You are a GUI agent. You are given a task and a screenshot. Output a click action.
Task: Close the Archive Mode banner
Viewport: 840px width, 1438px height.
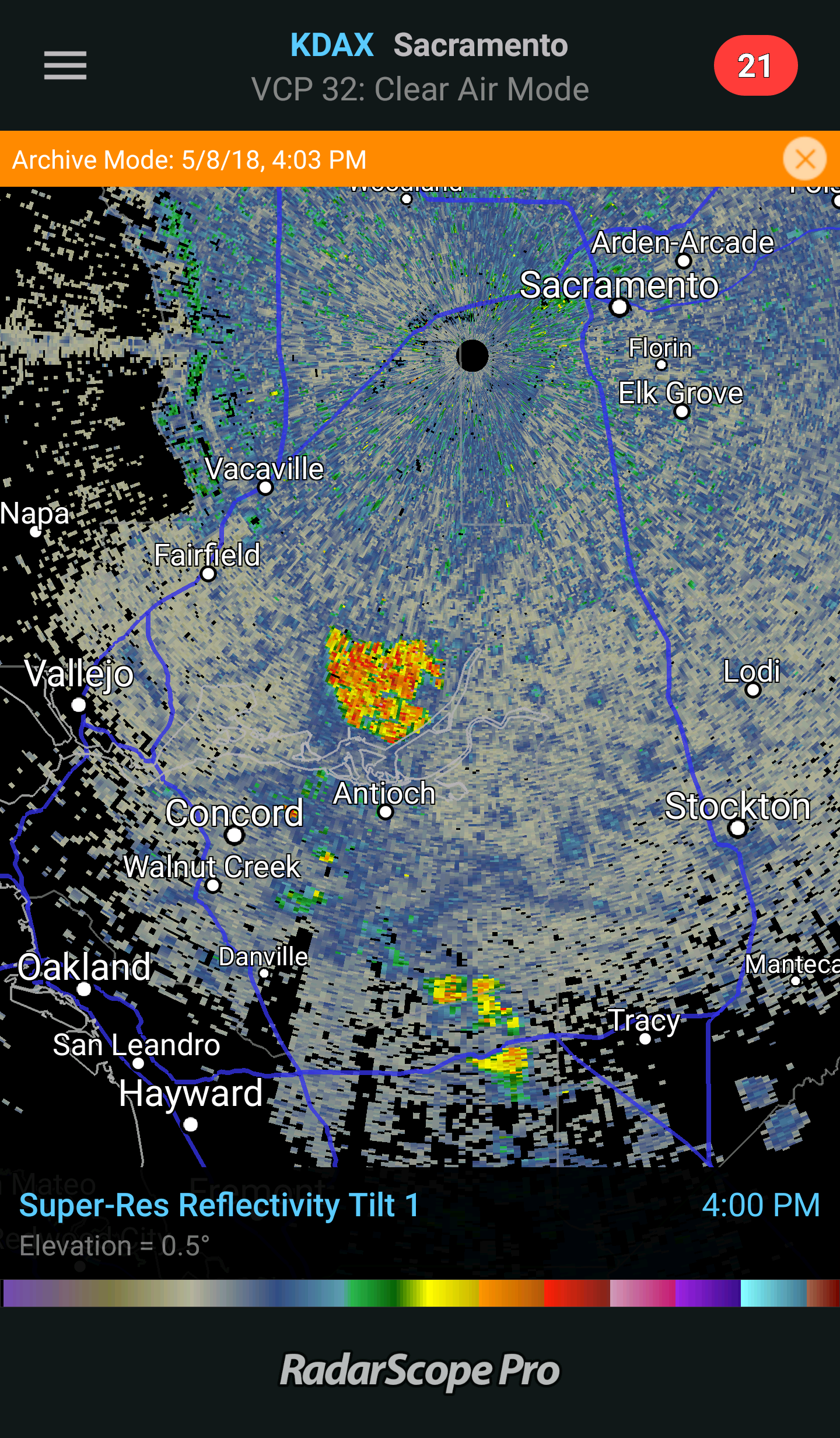[x=804, y=159]
